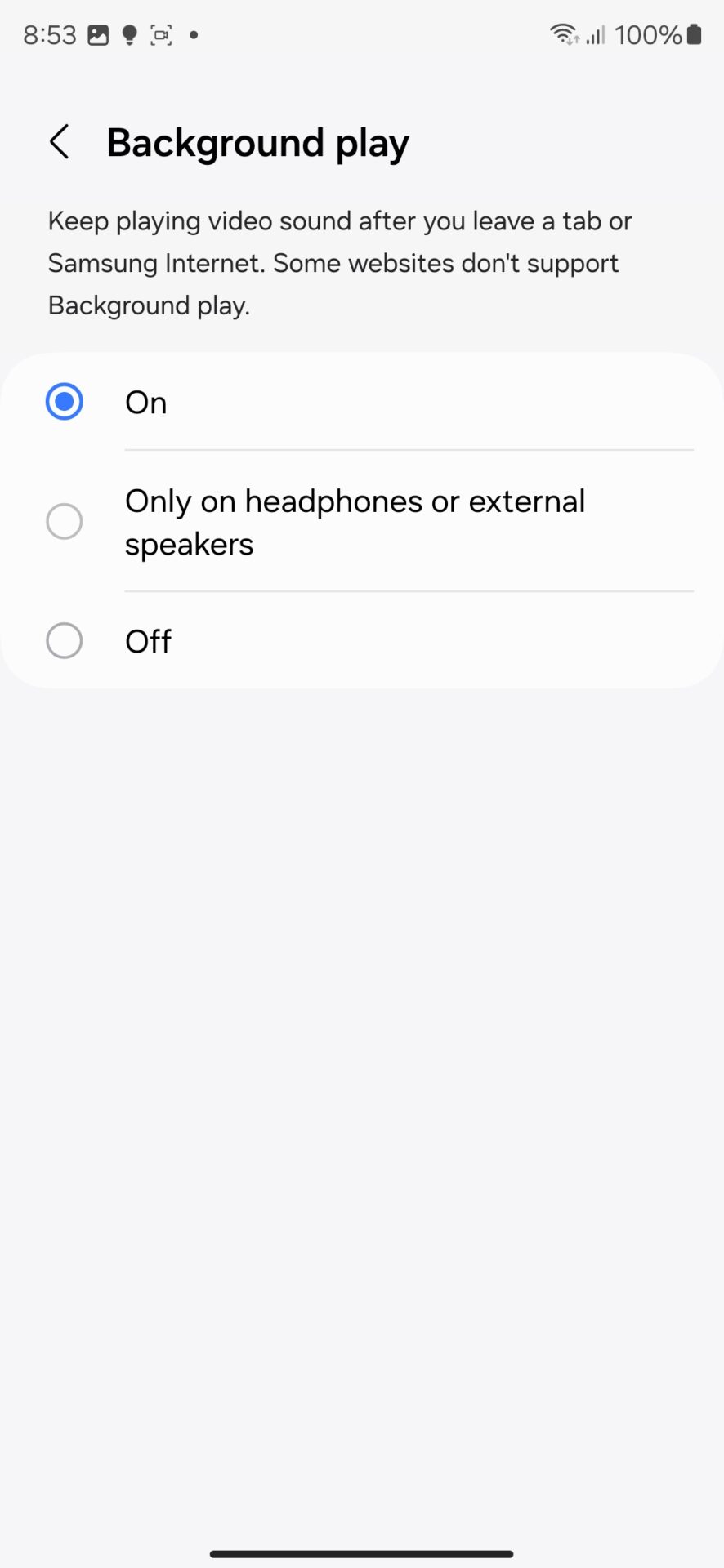
Task: Go back from Background play
Action: pos(60,143)
